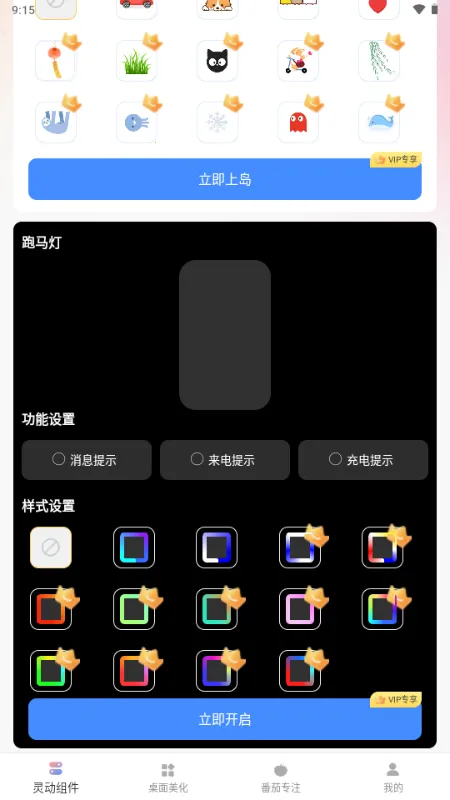
Task: Select the no-style option in 样式设置
Action: [x=51, y=547]
